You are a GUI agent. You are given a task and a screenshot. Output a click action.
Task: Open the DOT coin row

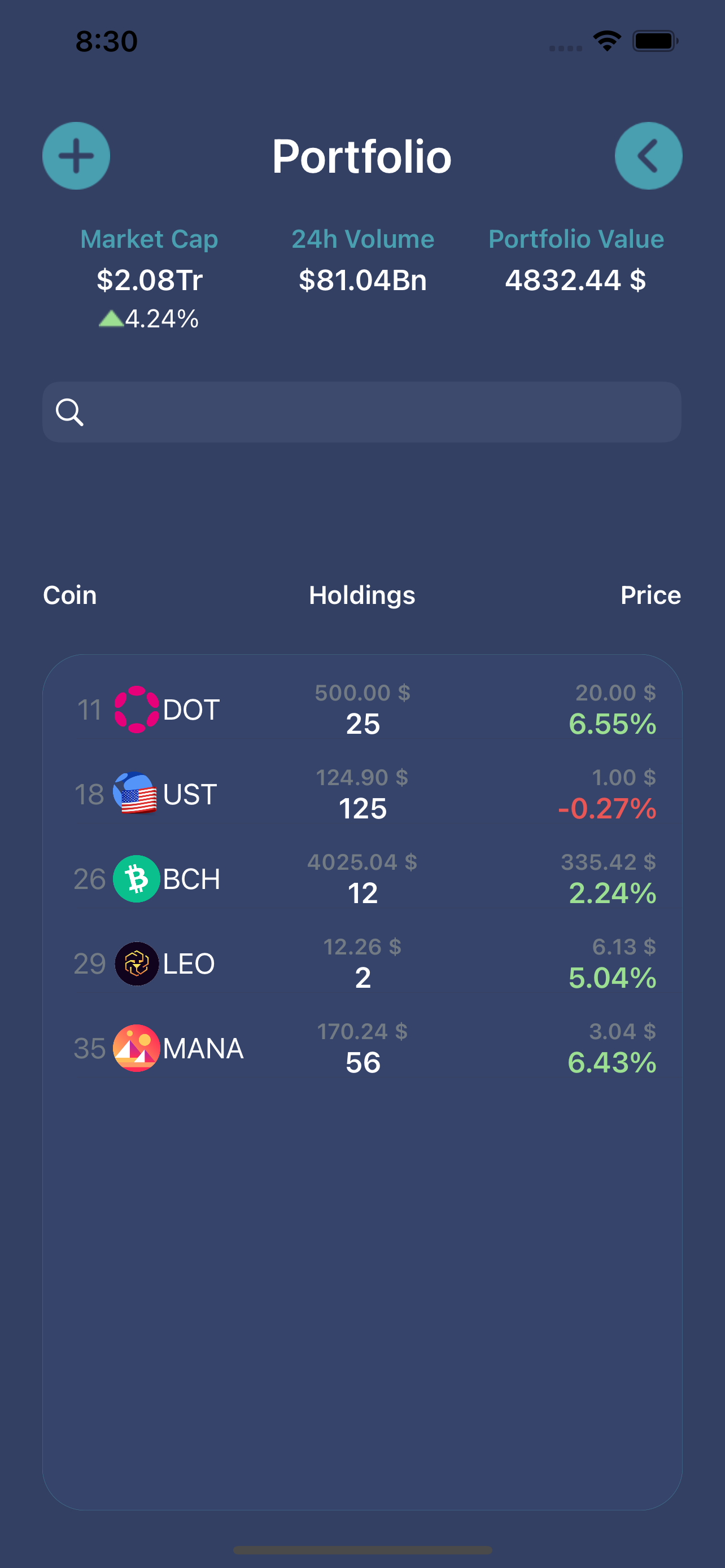(362, 709)
